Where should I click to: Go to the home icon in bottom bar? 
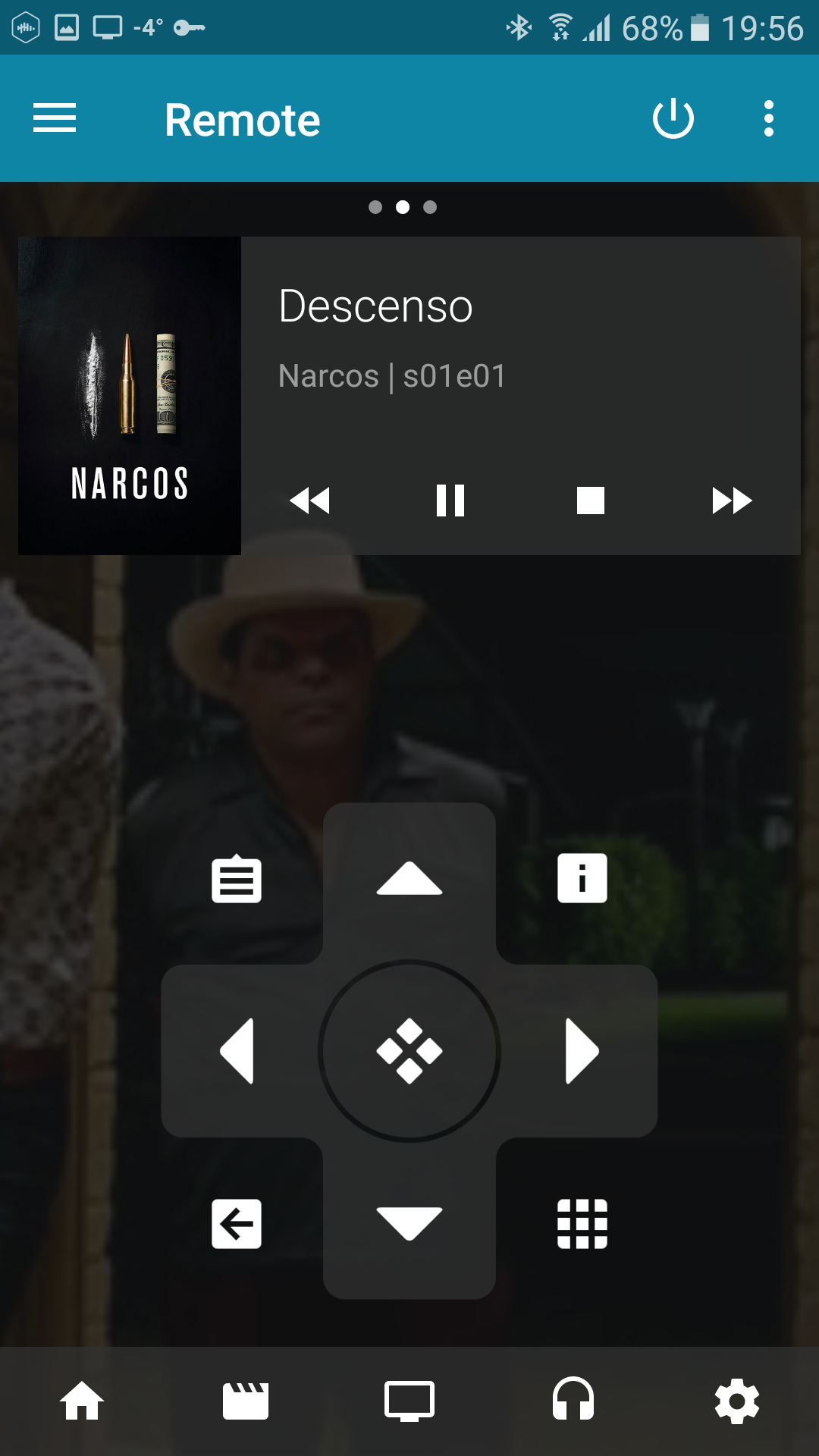82,1401
